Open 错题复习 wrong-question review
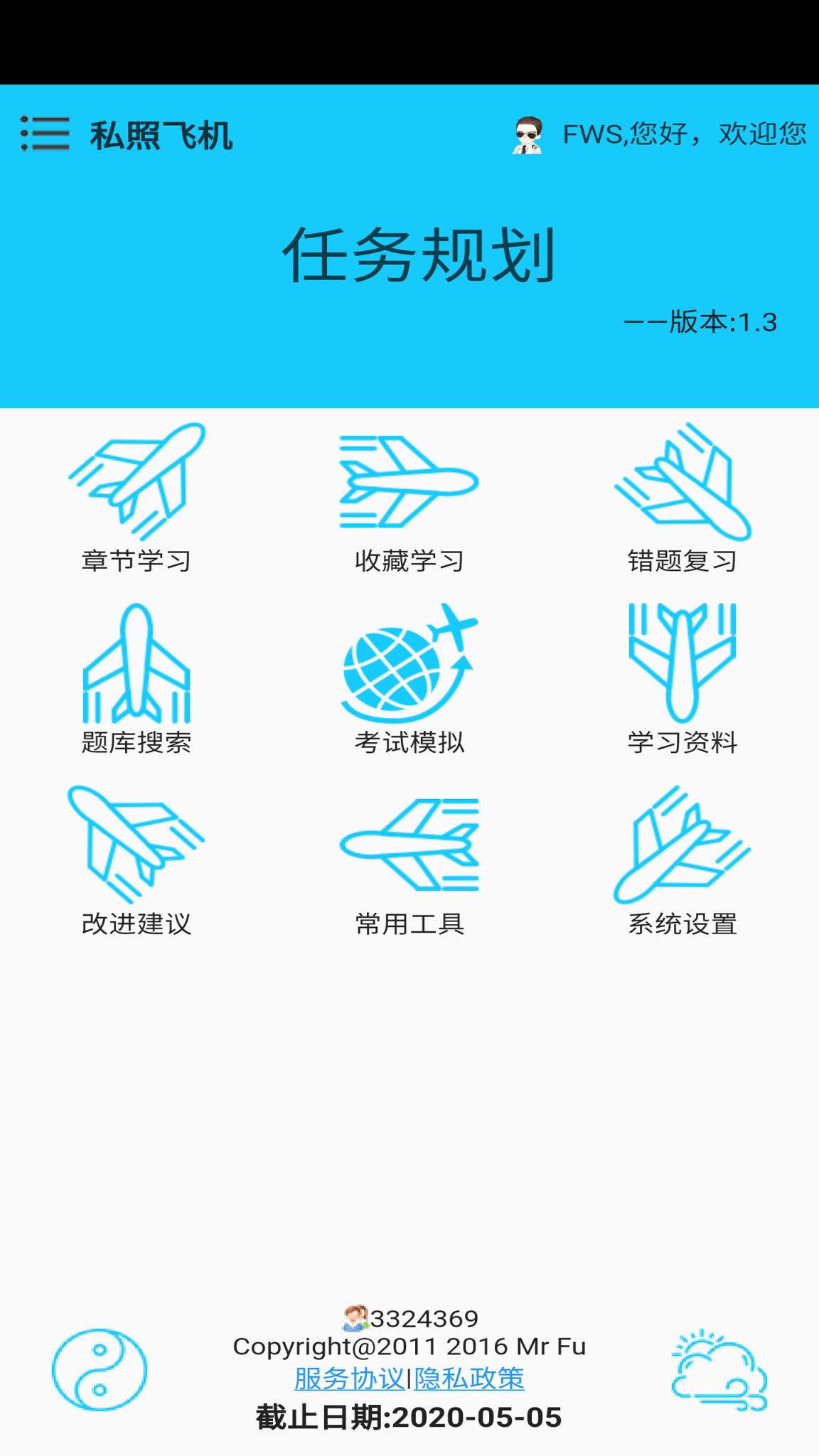This screenshot has height=1456, width=819. (682, 498)
